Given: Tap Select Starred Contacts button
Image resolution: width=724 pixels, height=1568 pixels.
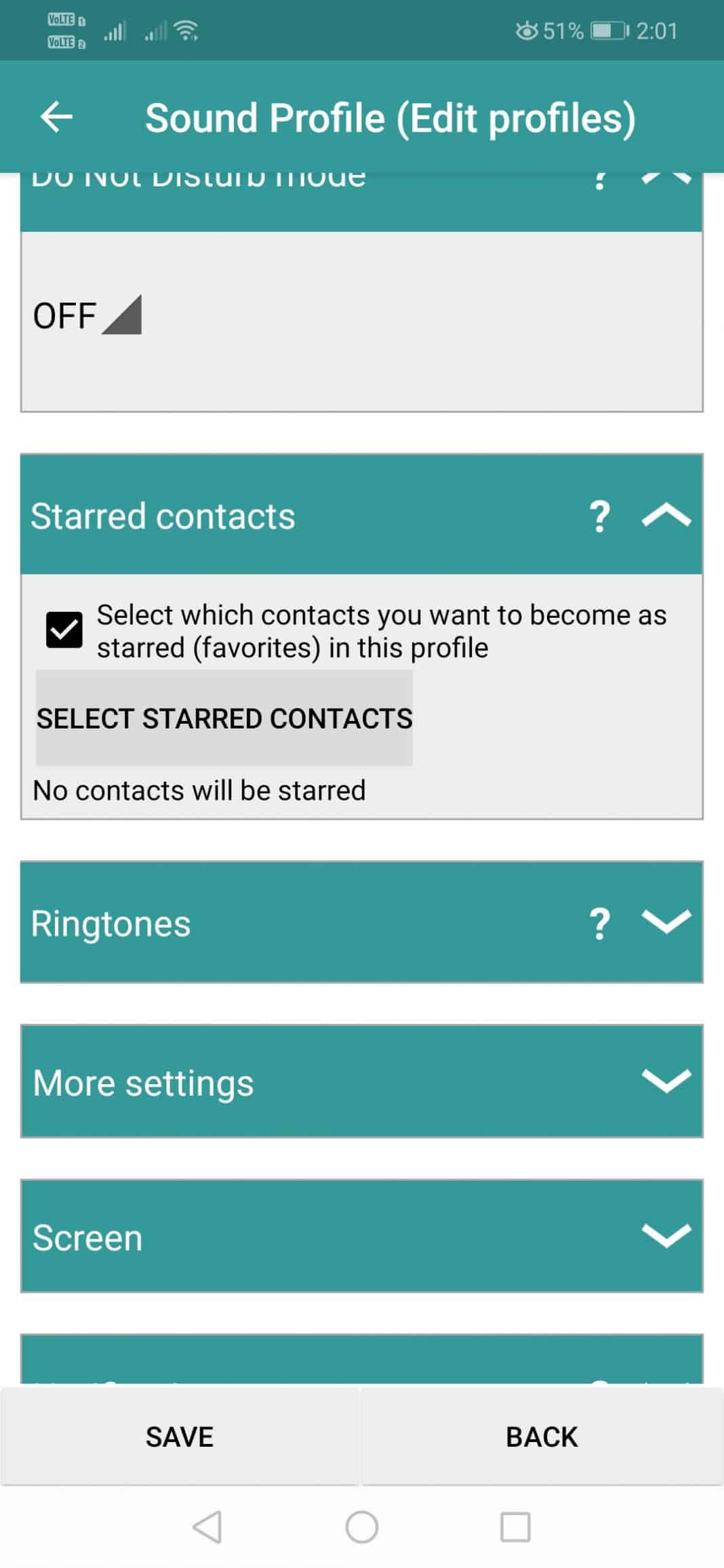Looking at the screenshot, I should pos(224,718).
